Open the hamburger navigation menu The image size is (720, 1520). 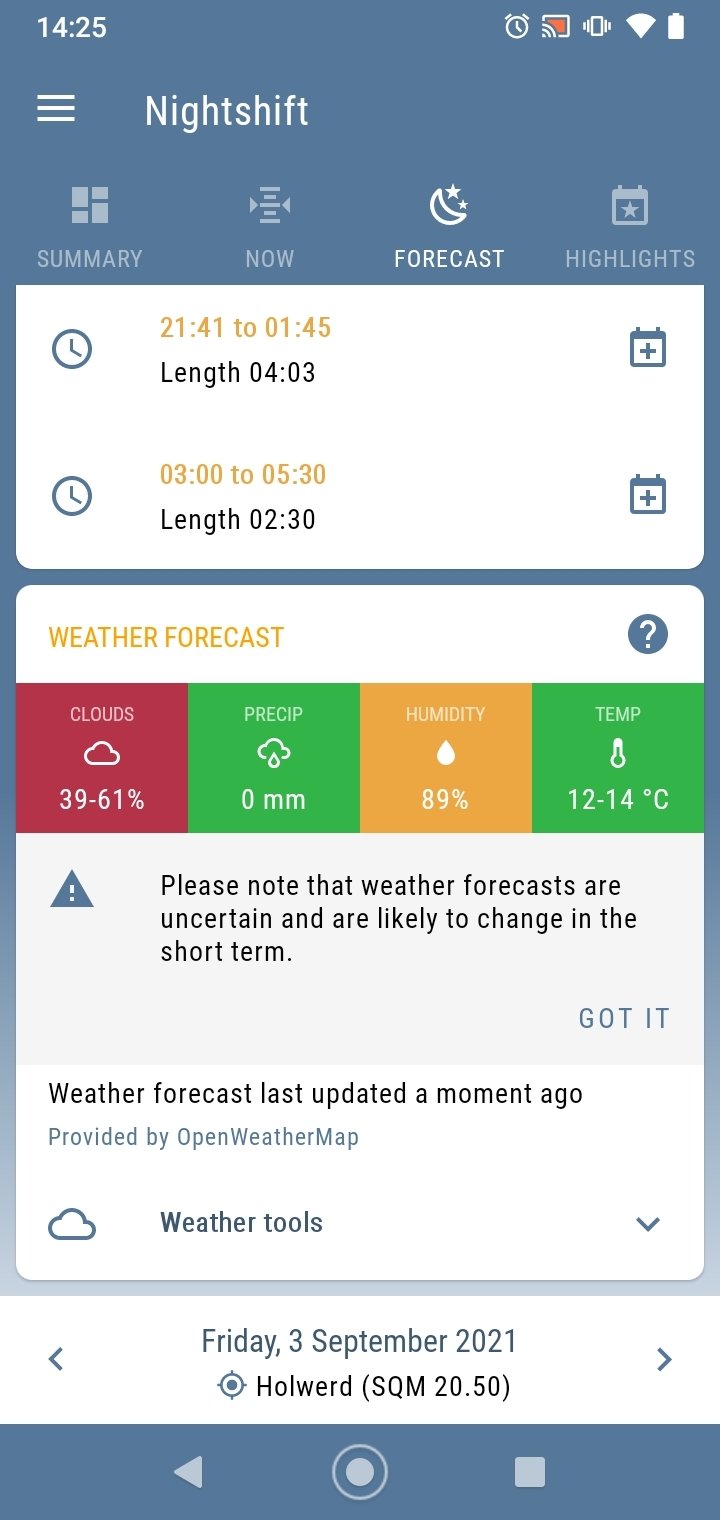tap(56, 109)
